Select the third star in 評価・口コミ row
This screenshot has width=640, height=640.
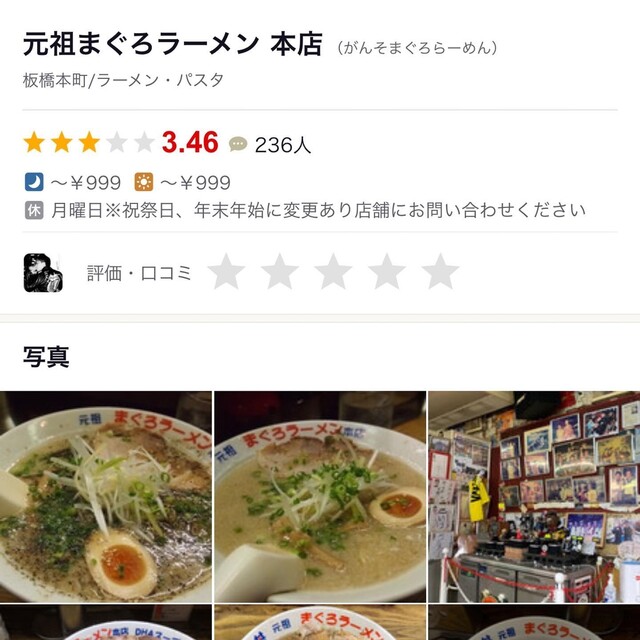333,271
